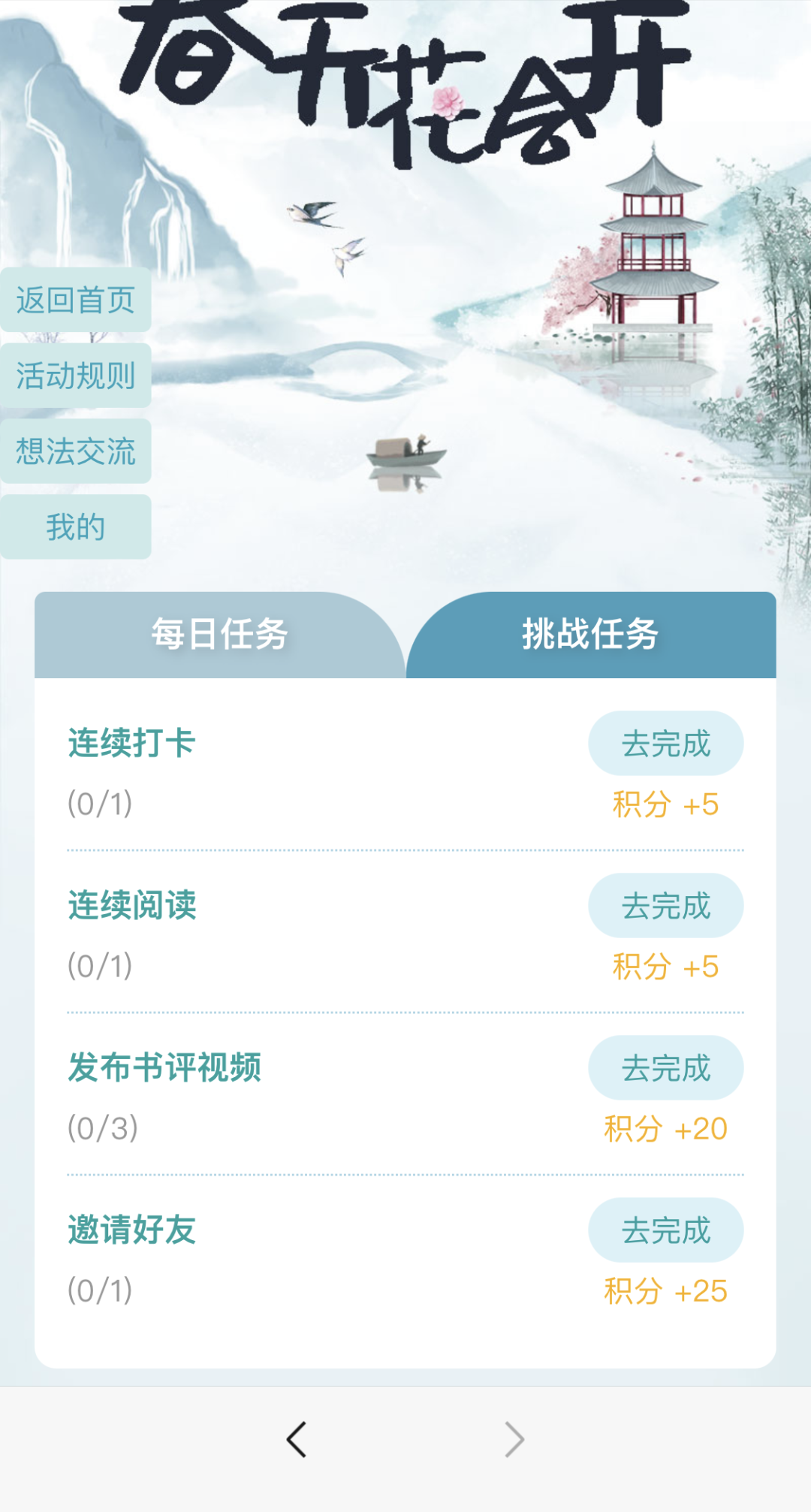
Task: Go back with the browser back arrow
Action: (297, 1440)
